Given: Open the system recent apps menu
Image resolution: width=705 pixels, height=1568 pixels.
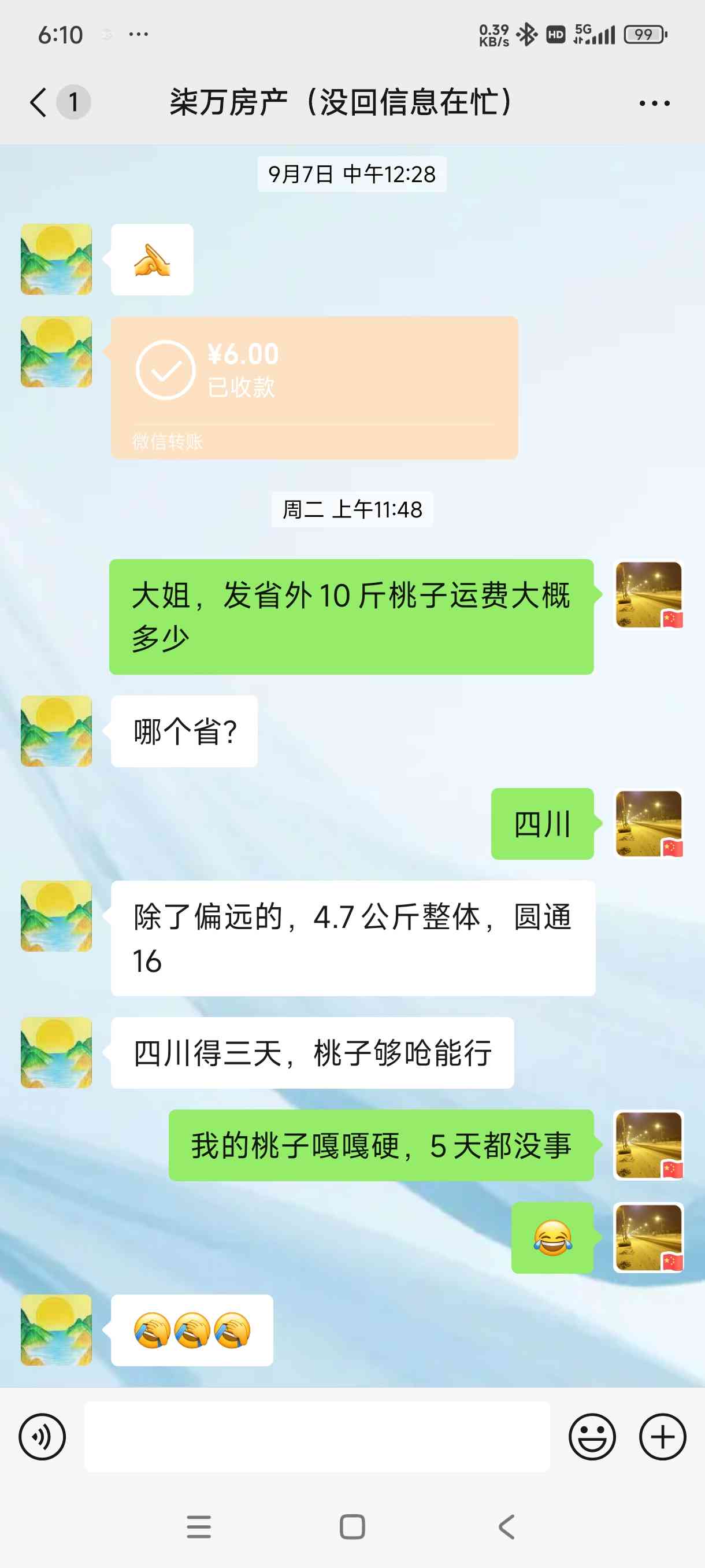Looking at the screenshot, I should (199, 1526).
